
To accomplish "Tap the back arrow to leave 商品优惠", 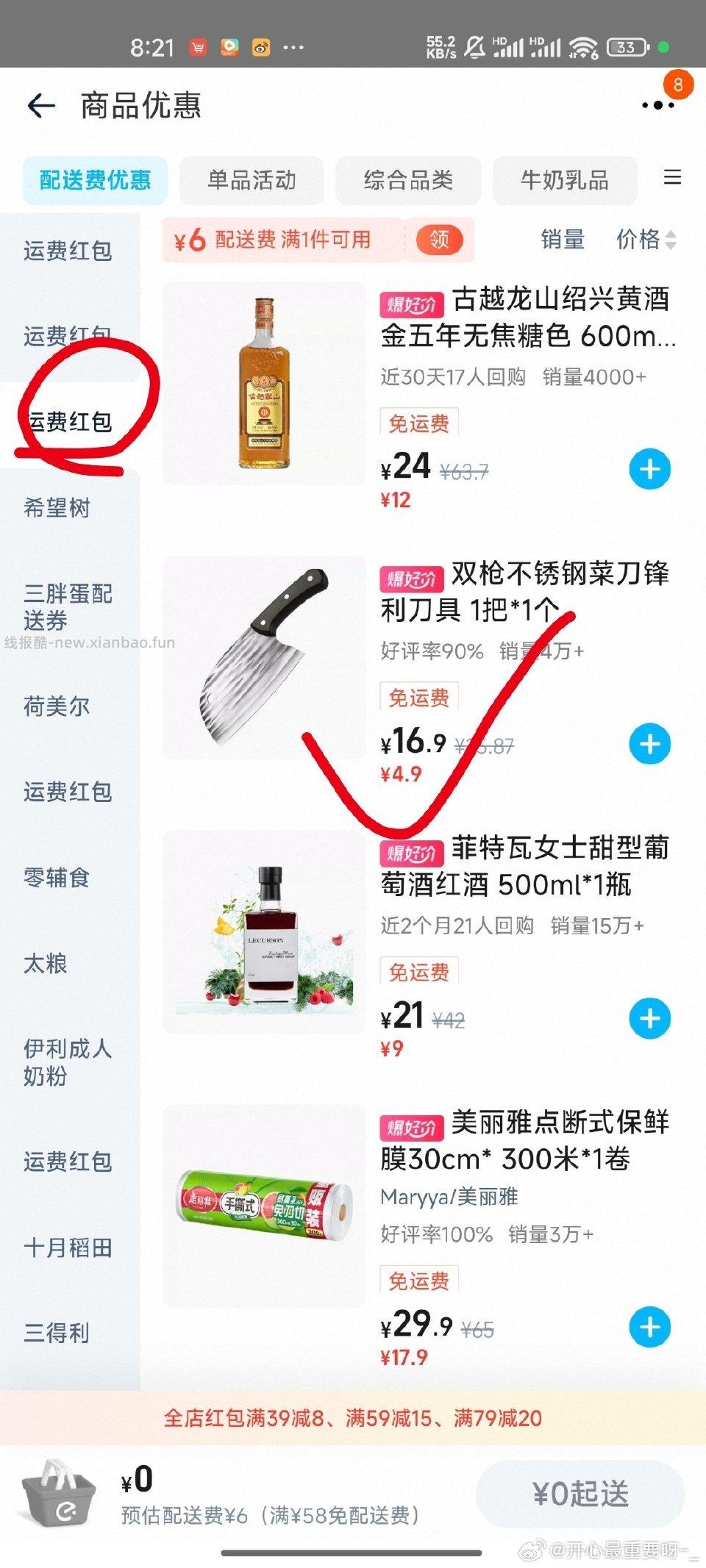I will tap(42, 105).
